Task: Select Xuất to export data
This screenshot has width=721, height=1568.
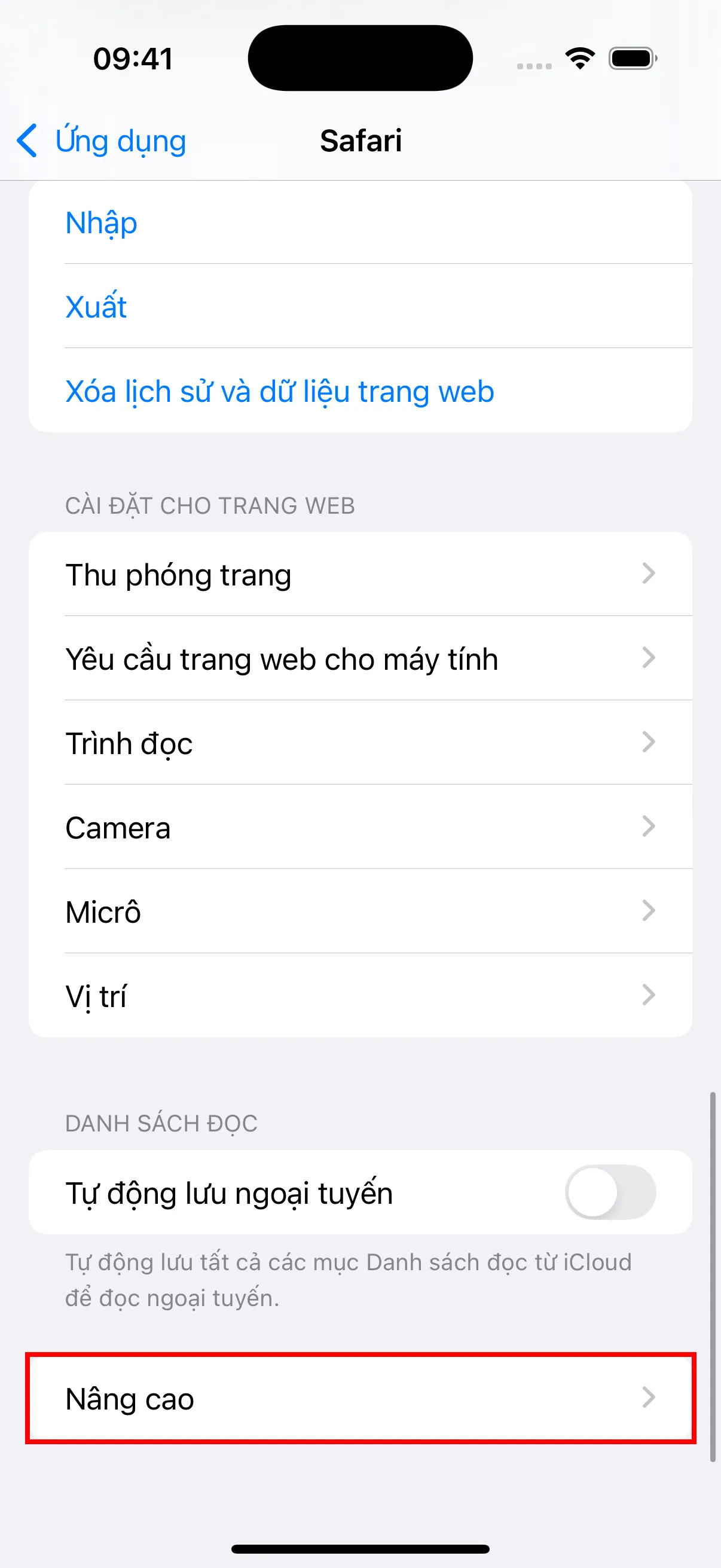Action: (x=96, y=307)
